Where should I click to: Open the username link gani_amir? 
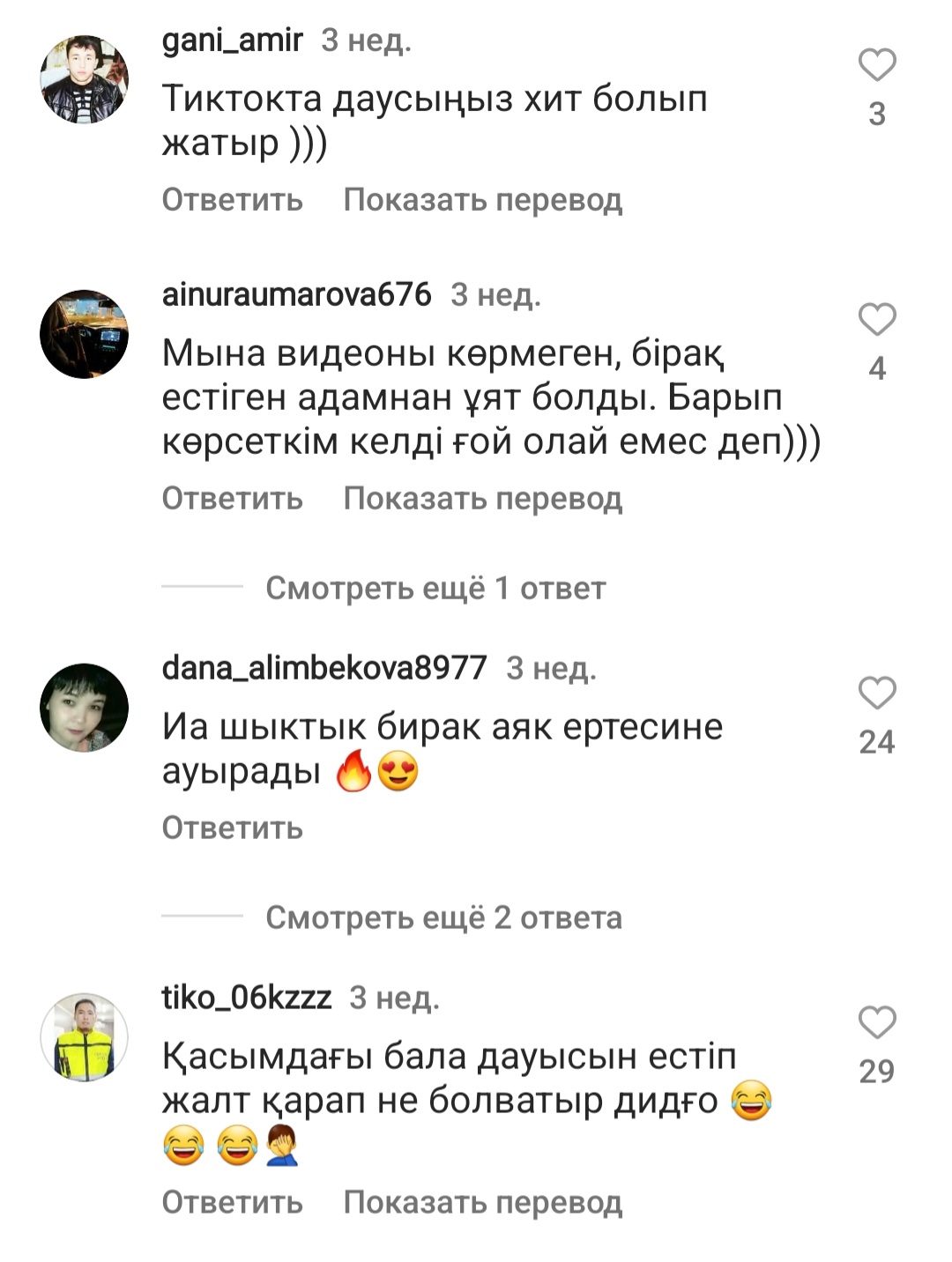tap(232, 41)
